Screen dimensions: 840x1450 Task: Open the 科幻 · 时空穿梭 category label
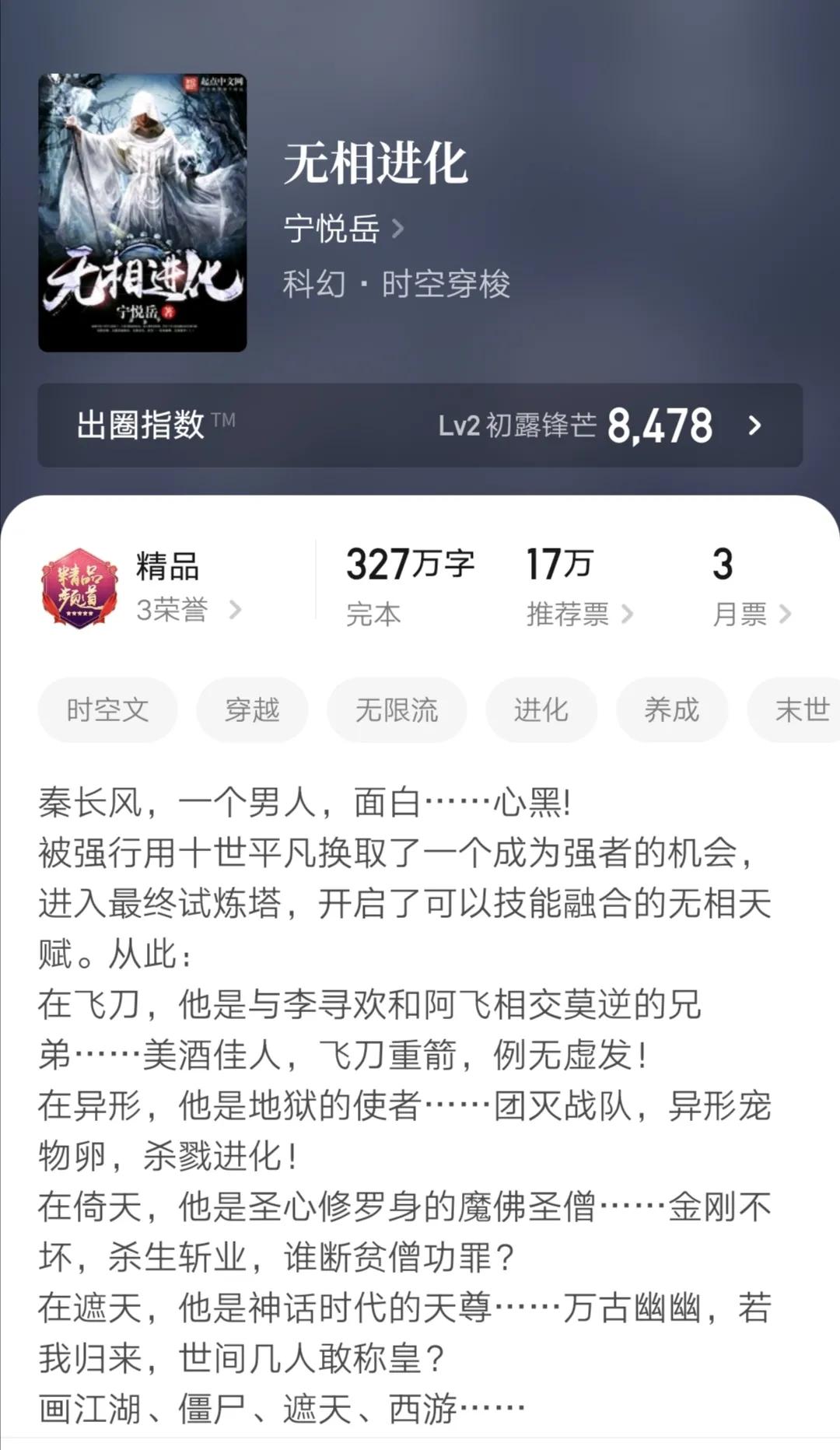397,285
